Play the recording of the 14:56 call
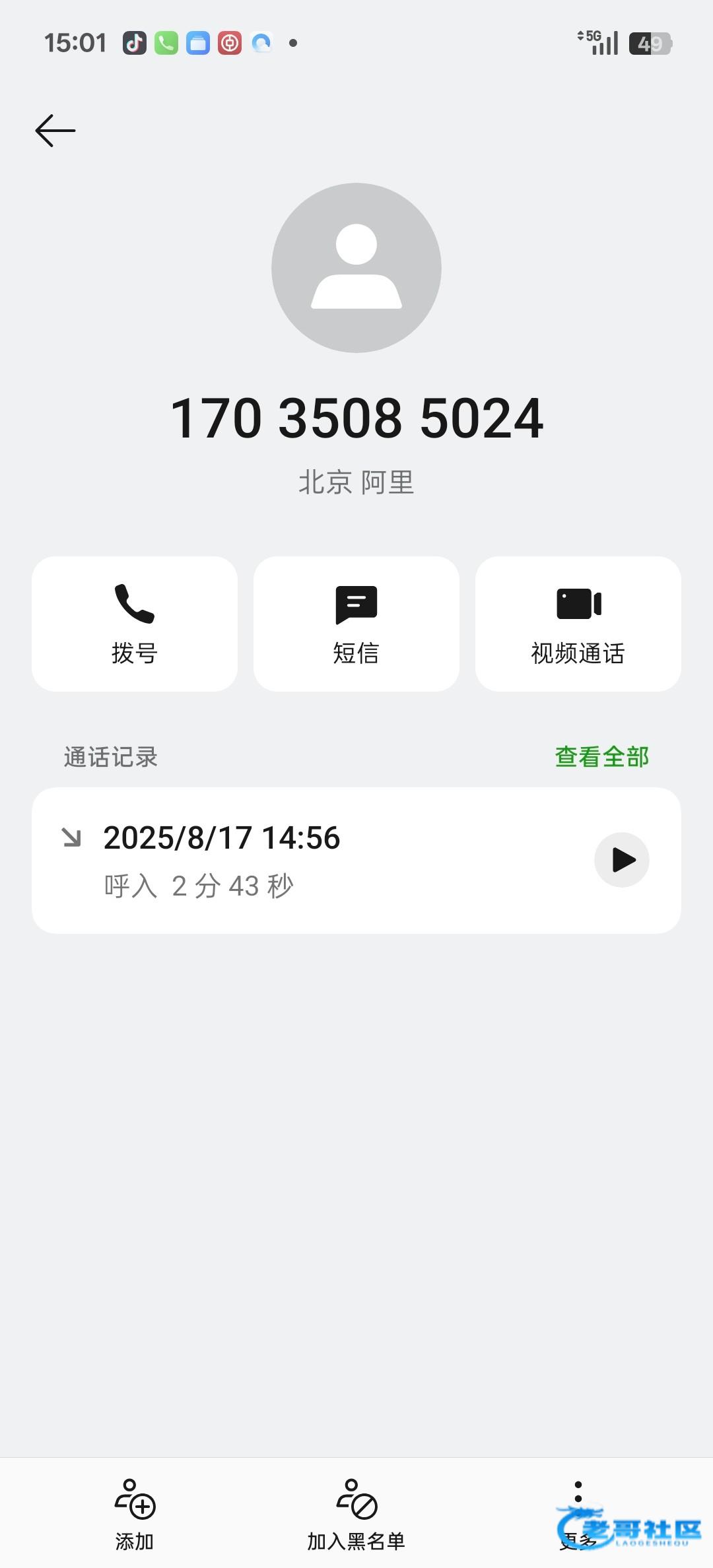Viewport: 713px width, 1568px height. pyautogui.click(x=622, y=860)
